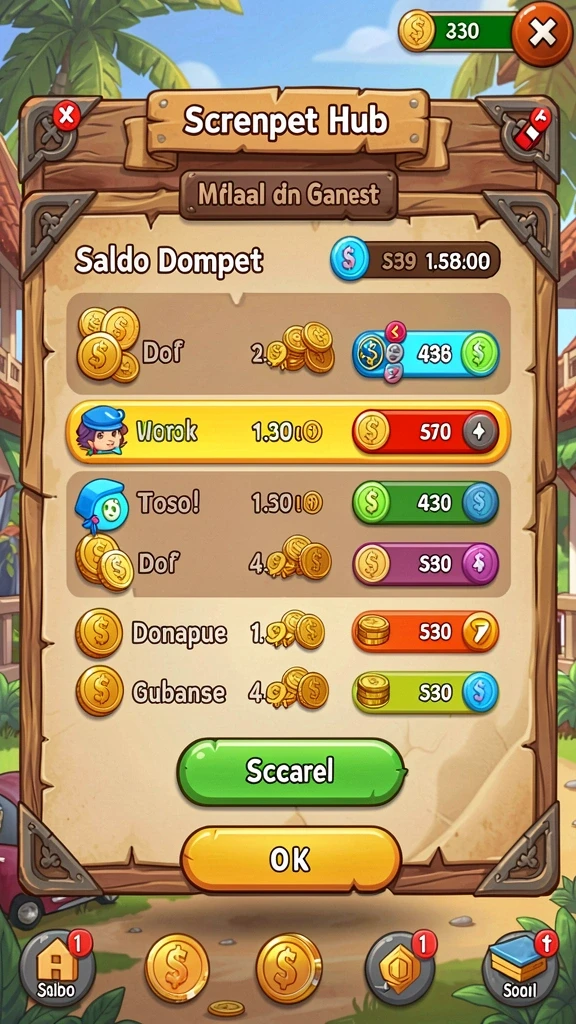Open the Soall tab at the bottom

click(x=520, y=969)
